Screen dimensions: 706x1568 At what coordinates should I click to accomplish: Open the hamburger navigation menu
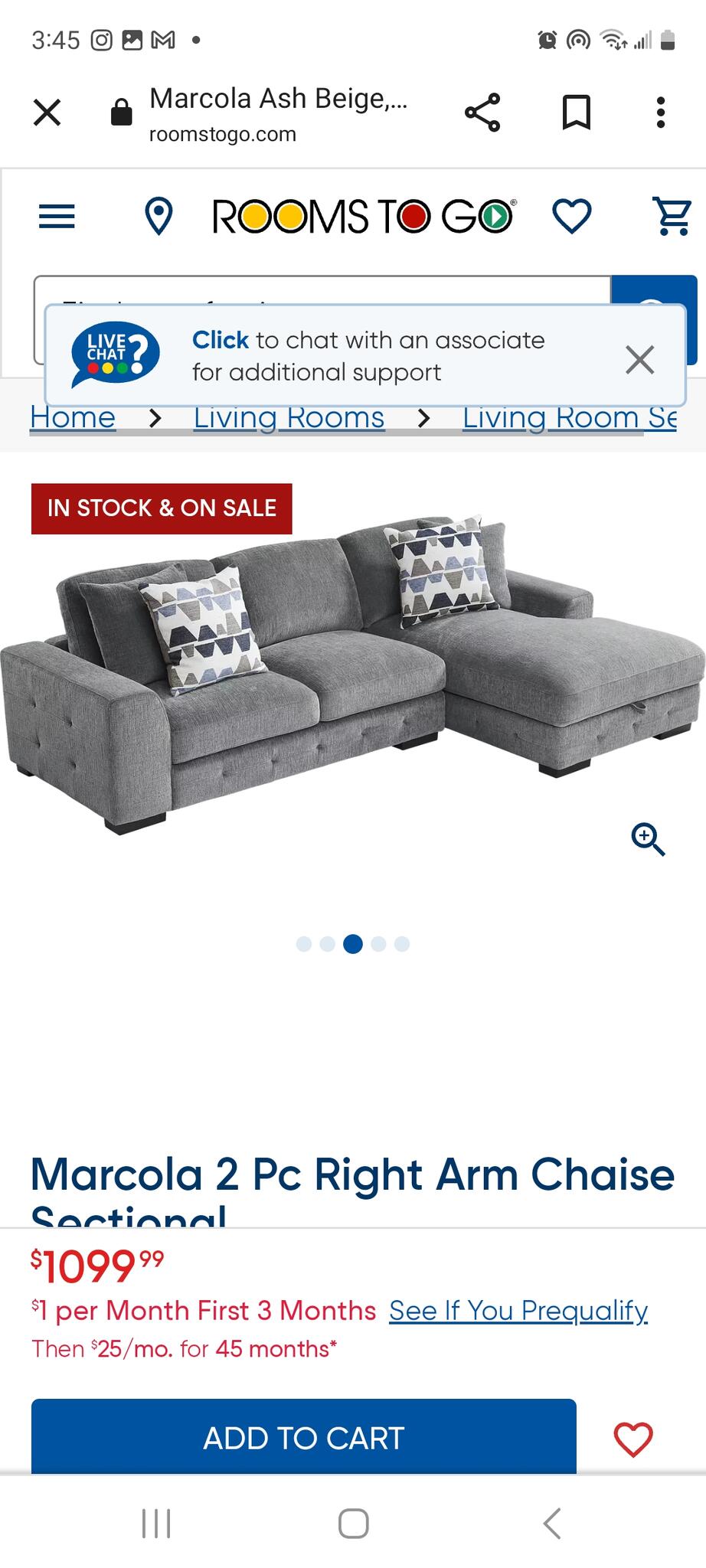[56, 217]
